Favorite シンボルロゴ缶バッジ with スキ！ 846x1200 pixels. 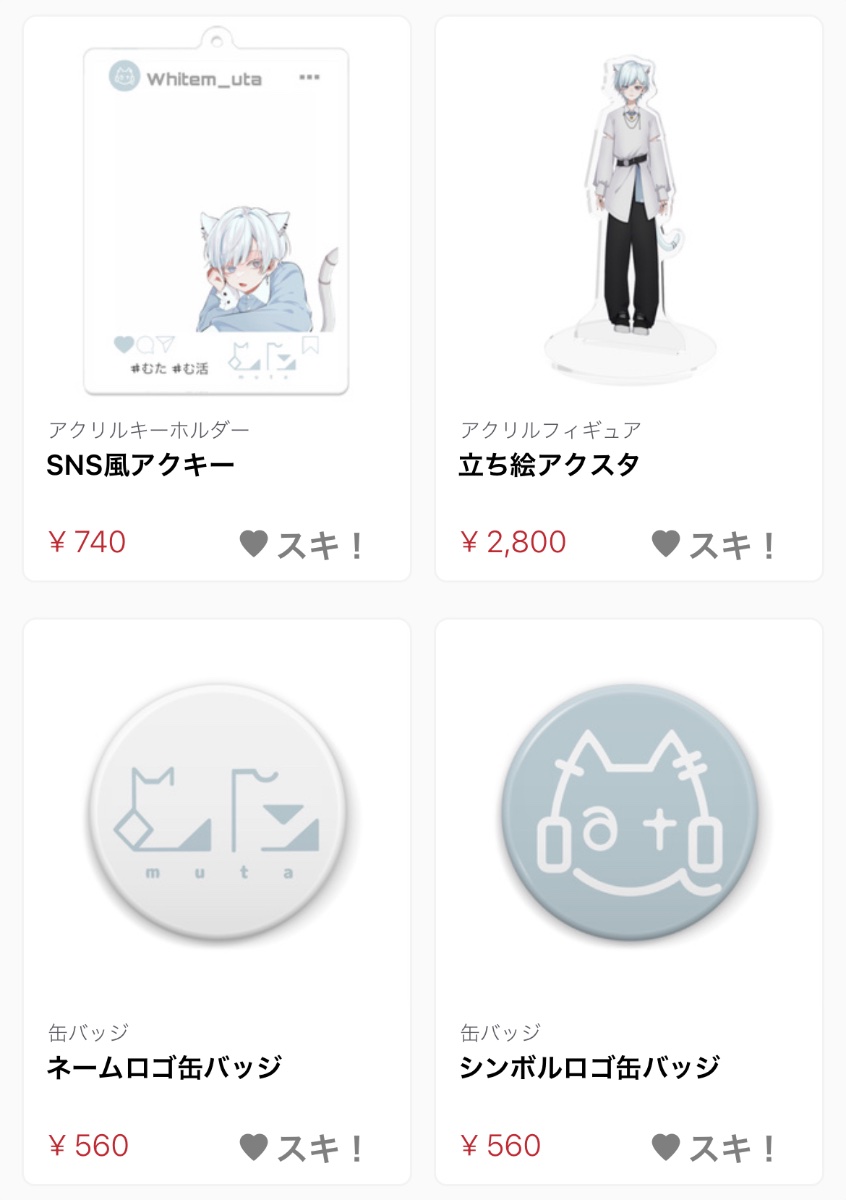(x=714, y=1147)
